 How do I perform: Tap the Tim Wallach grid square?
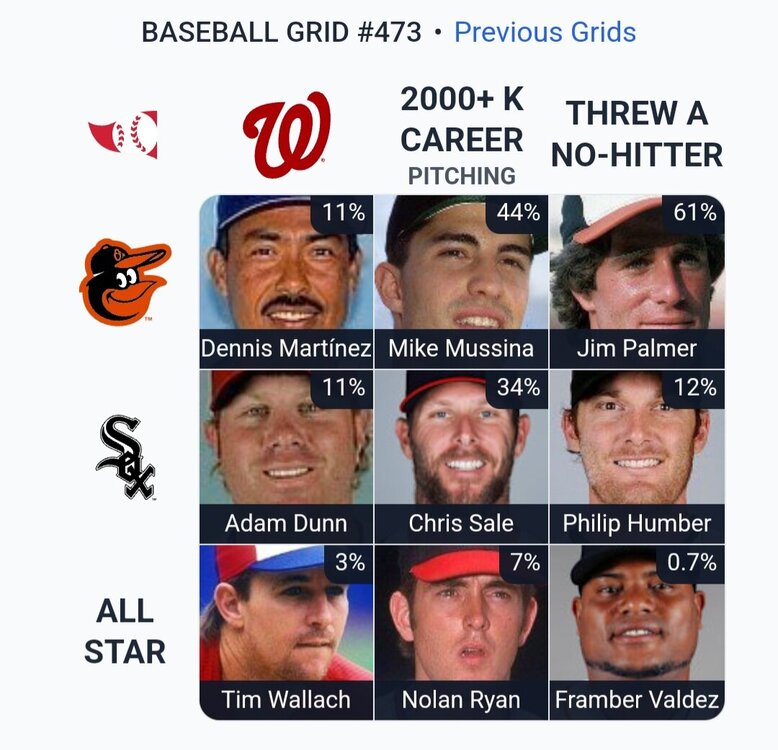(x=286, y=631)
